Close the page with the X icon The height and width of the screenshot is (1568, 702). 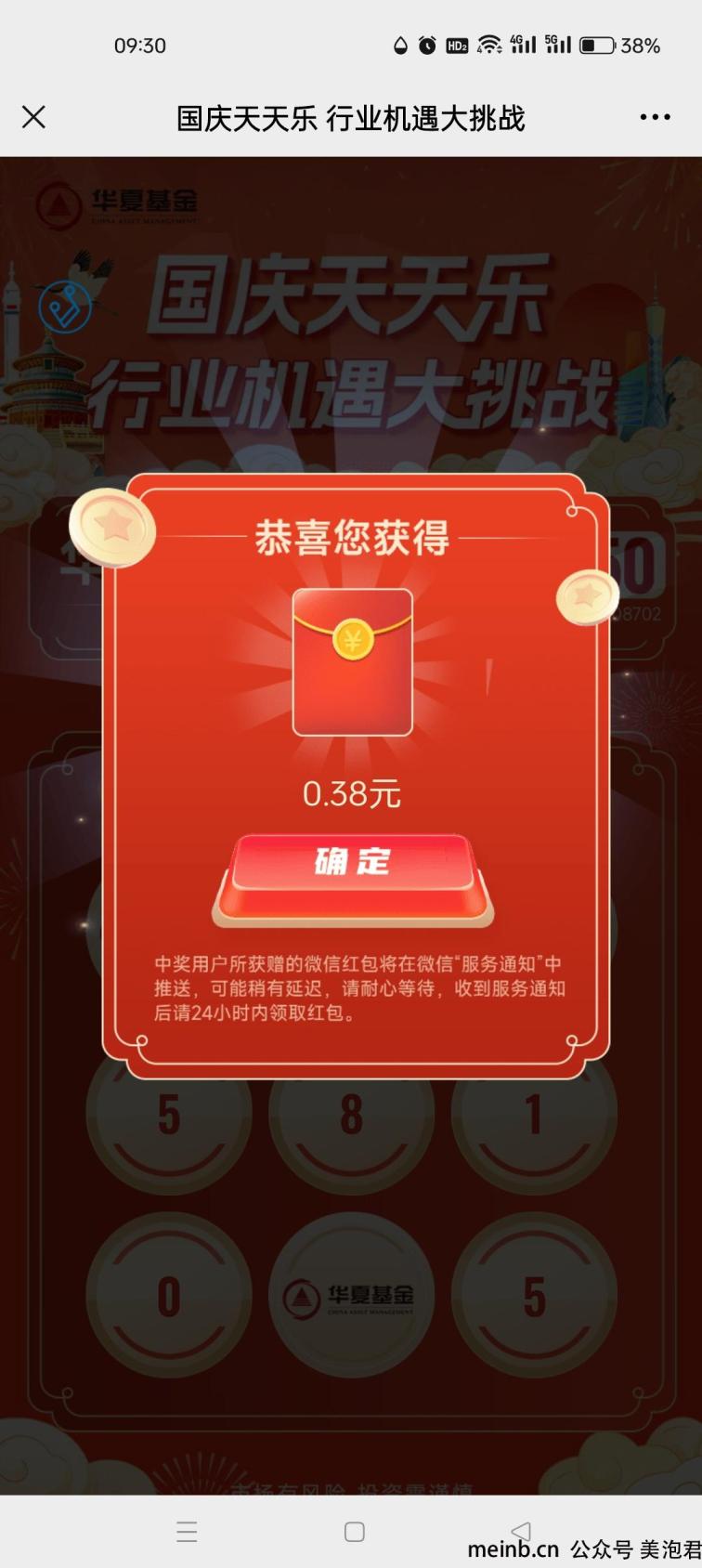pos(33,117)
